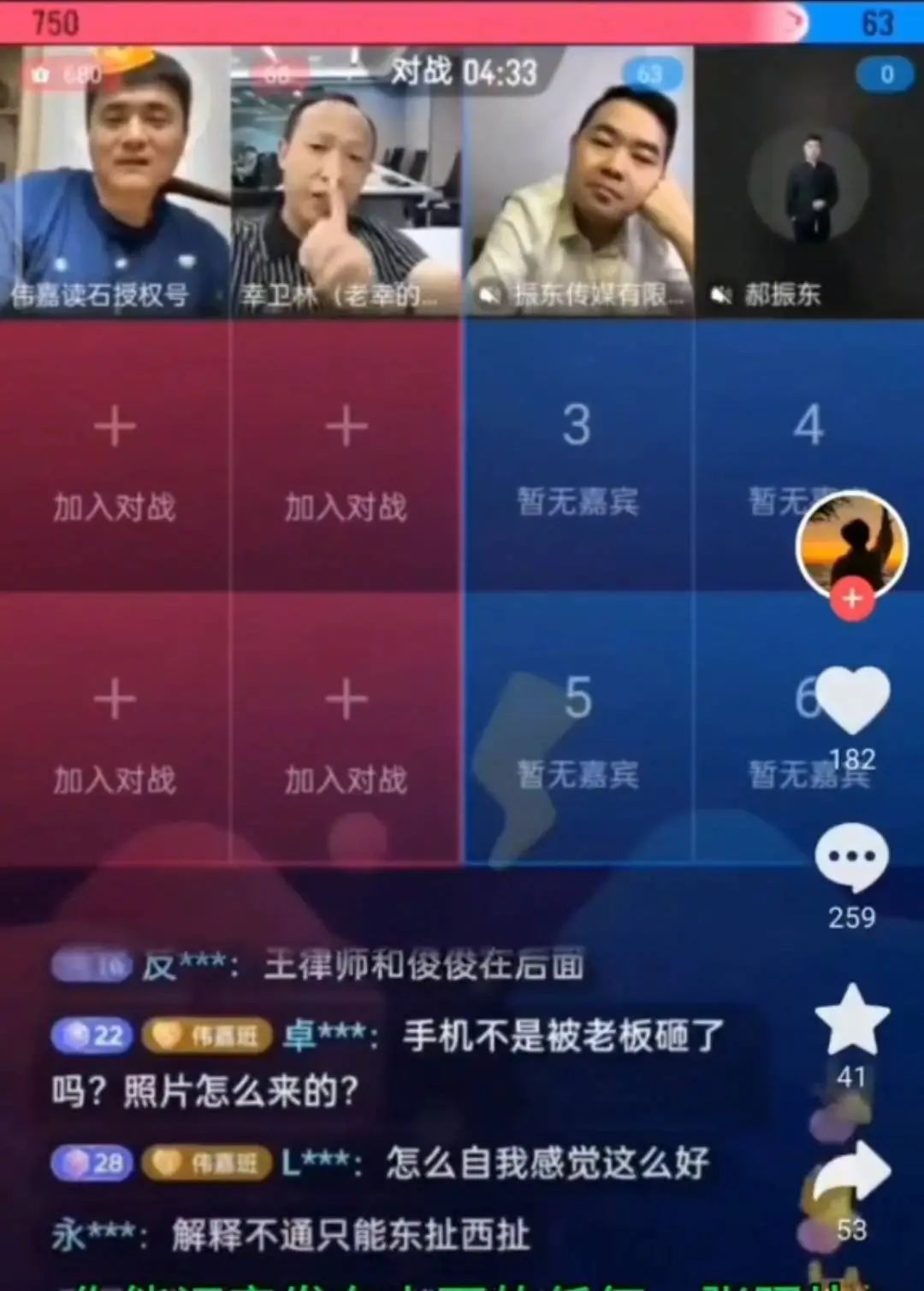924x1291 pixels.
Task: Open the creator's profile avatar
Action: (x=851, y=544)
